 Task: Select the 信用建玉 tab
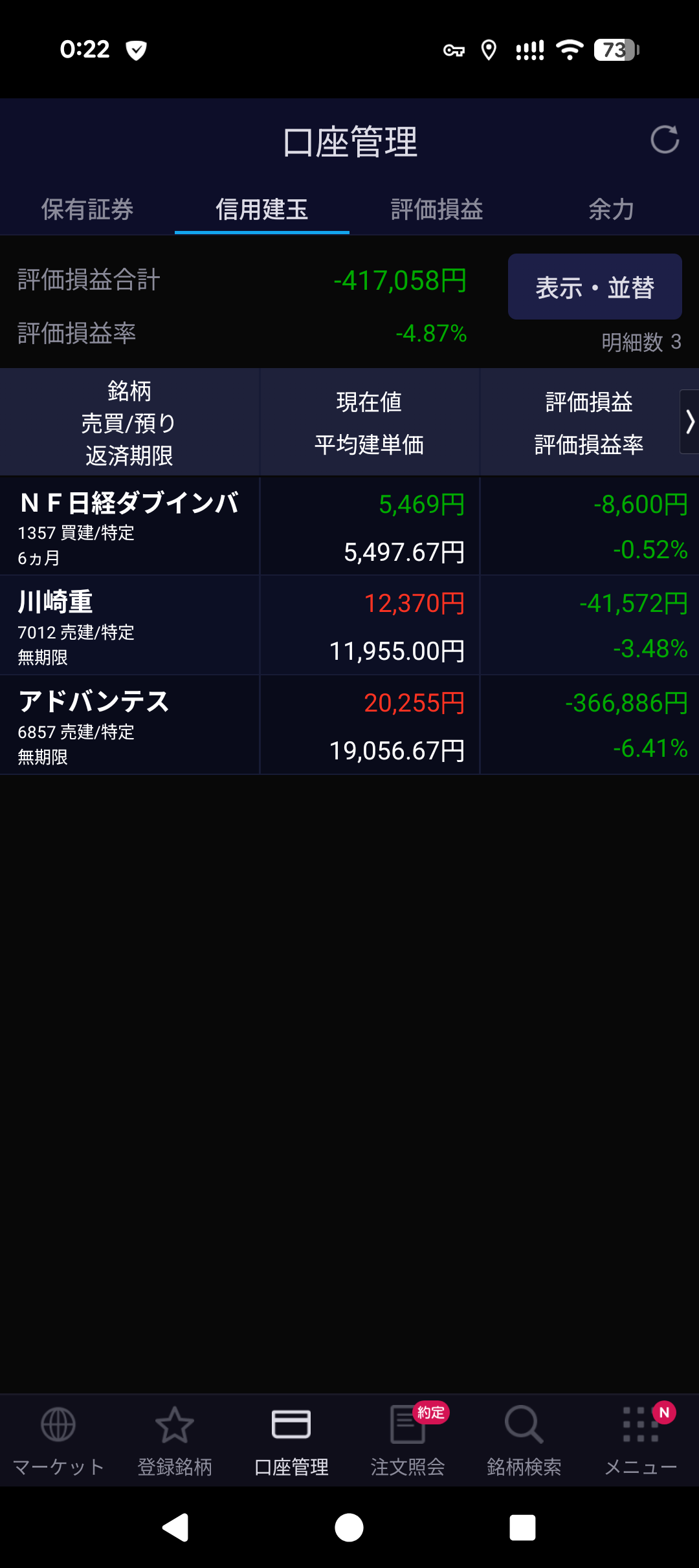[x=262, y=210]
